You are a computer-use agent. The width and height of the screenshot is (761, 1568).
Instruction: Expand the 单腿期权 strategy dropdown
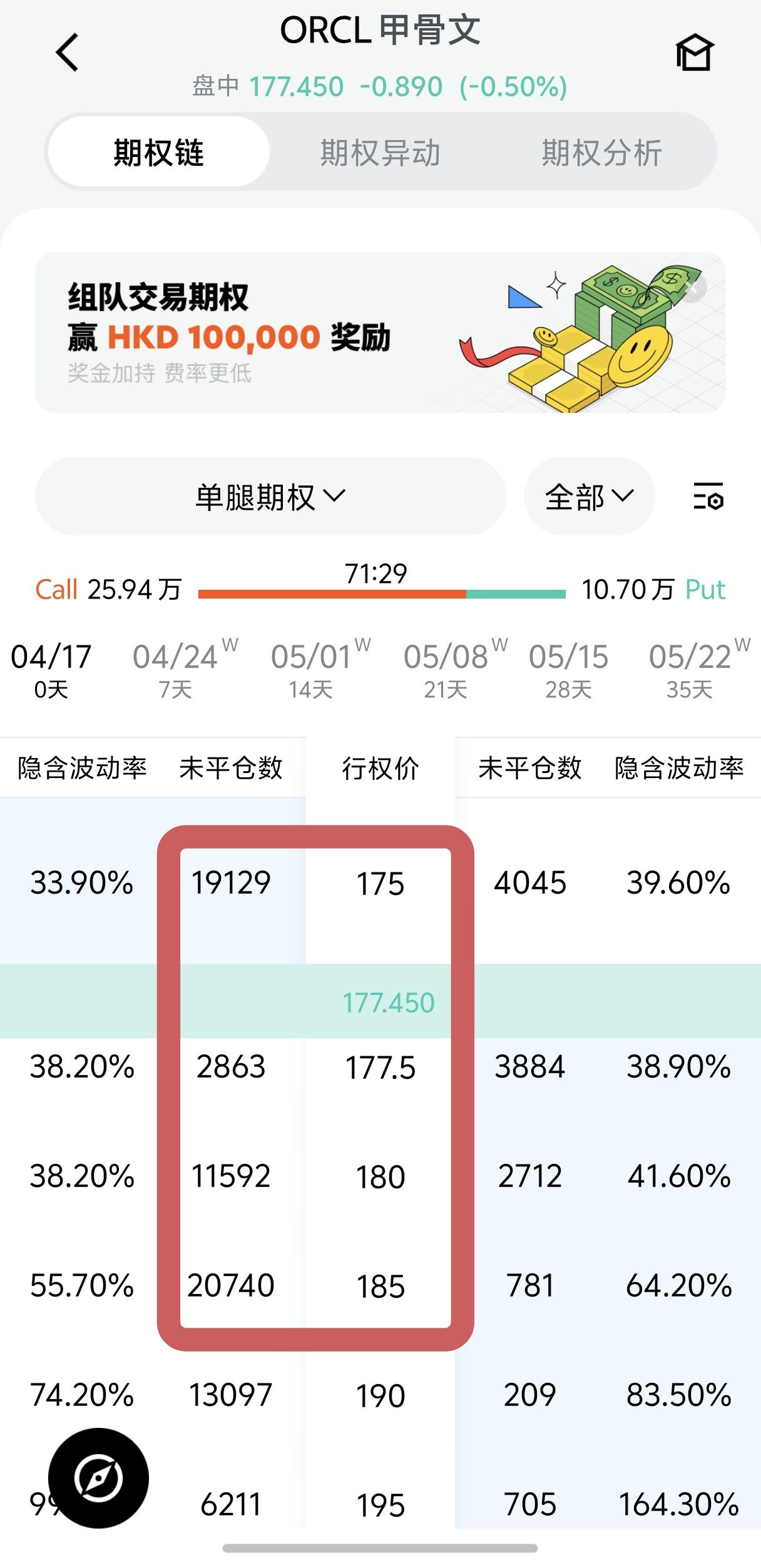[x=270, y=497]
